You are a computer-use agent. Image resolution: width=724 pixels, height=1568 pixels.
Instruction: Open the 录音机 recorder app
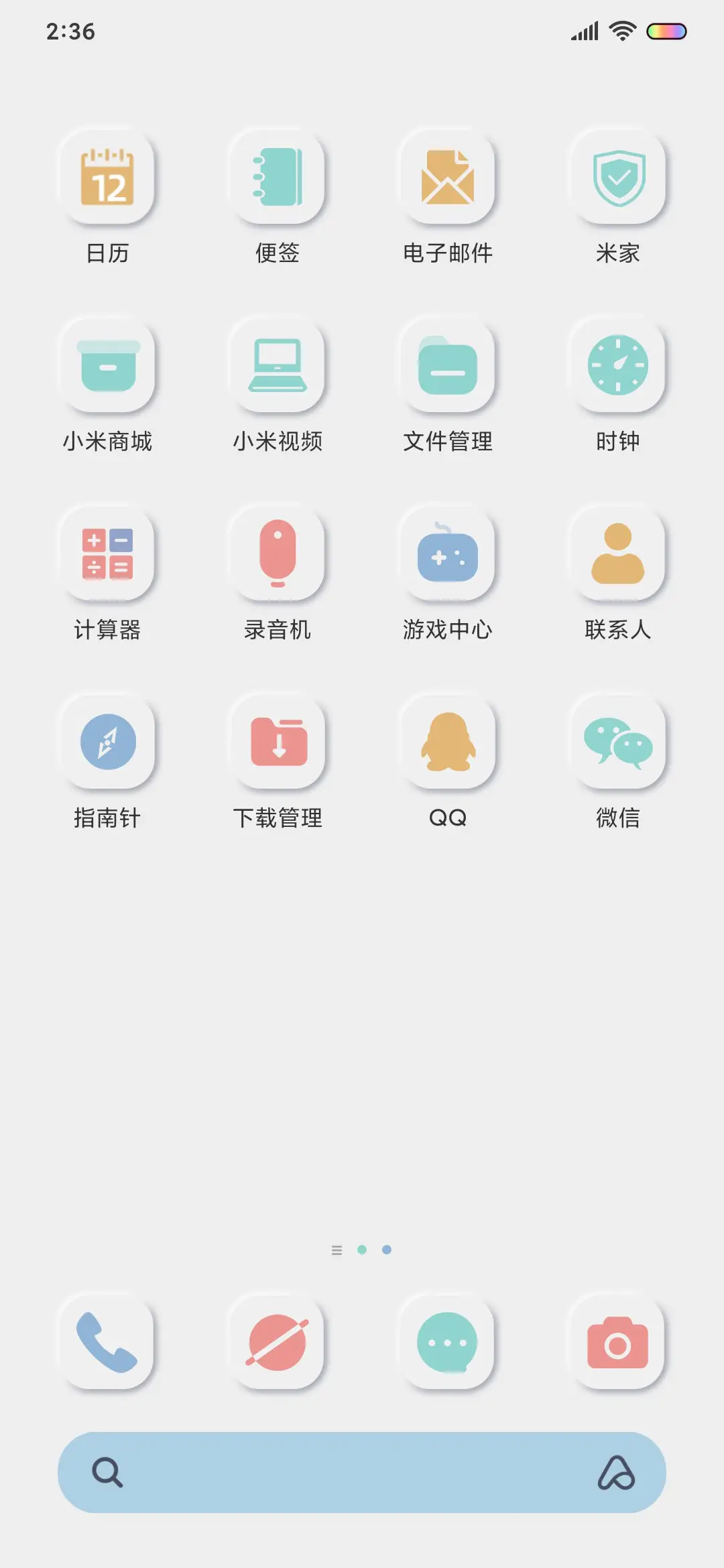click(278, 556)
